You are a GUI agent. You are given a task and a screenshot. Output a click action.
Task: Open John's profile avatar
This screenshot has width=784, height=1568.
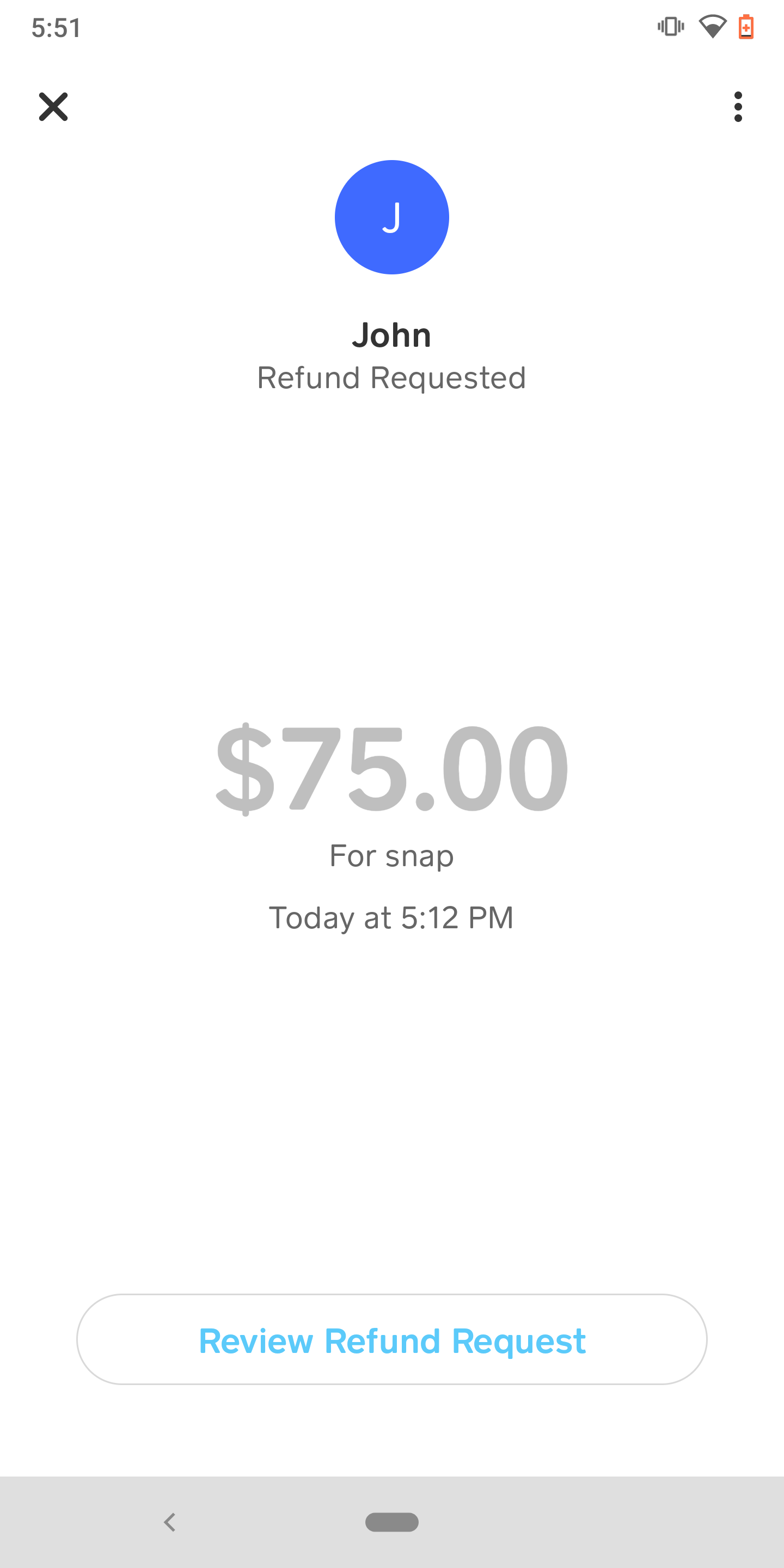point(392,217)
